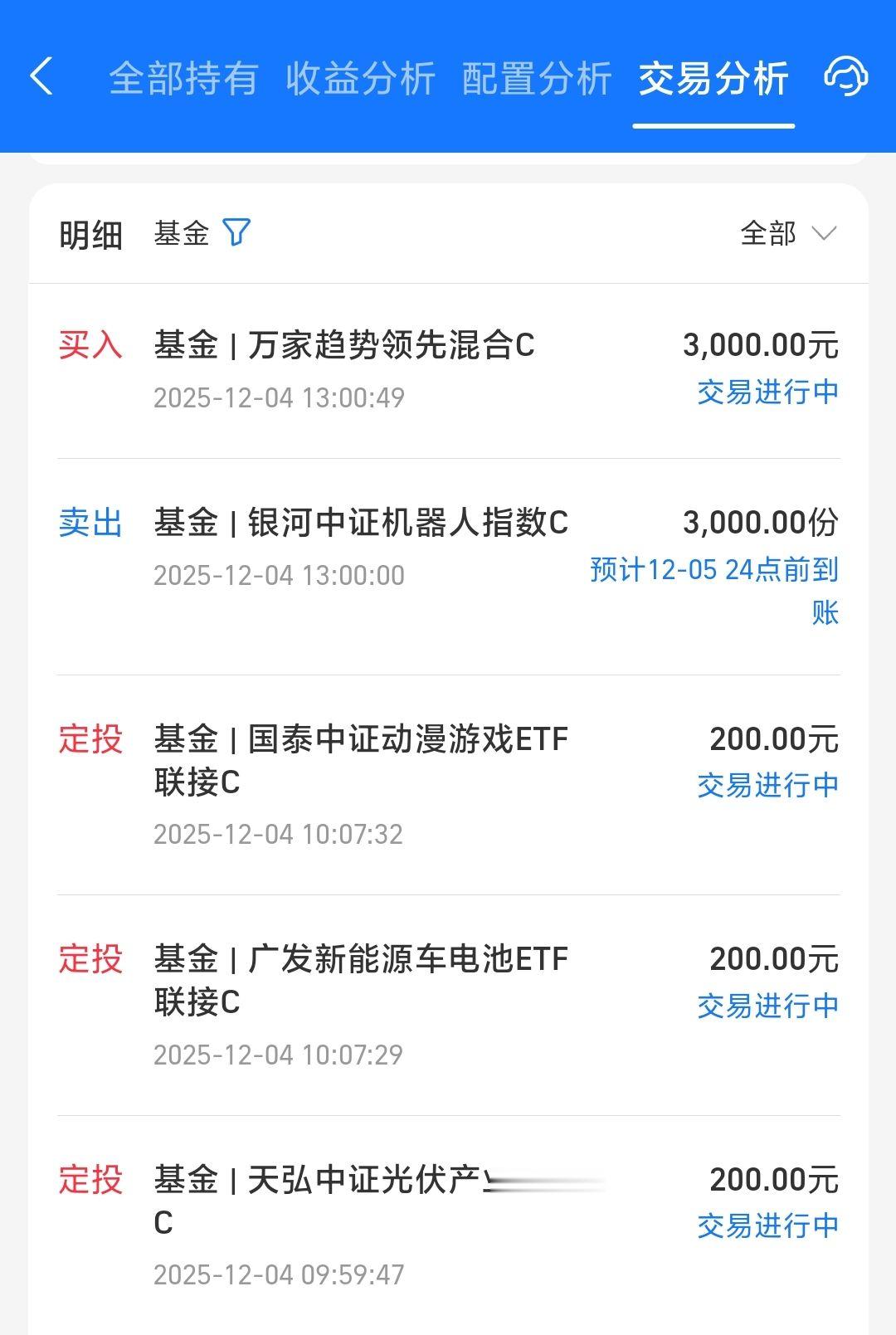Switch to the 全部持有 tab

(183, 79)
